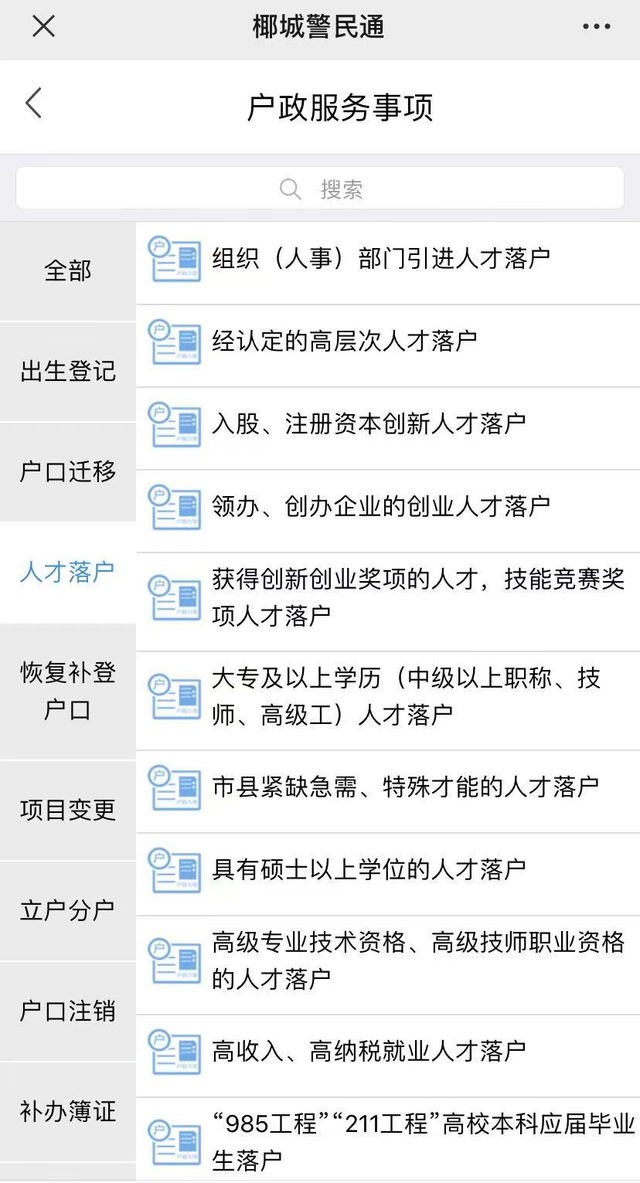
Task: Select the 出生登记 category
Action: tap(68, 371)
